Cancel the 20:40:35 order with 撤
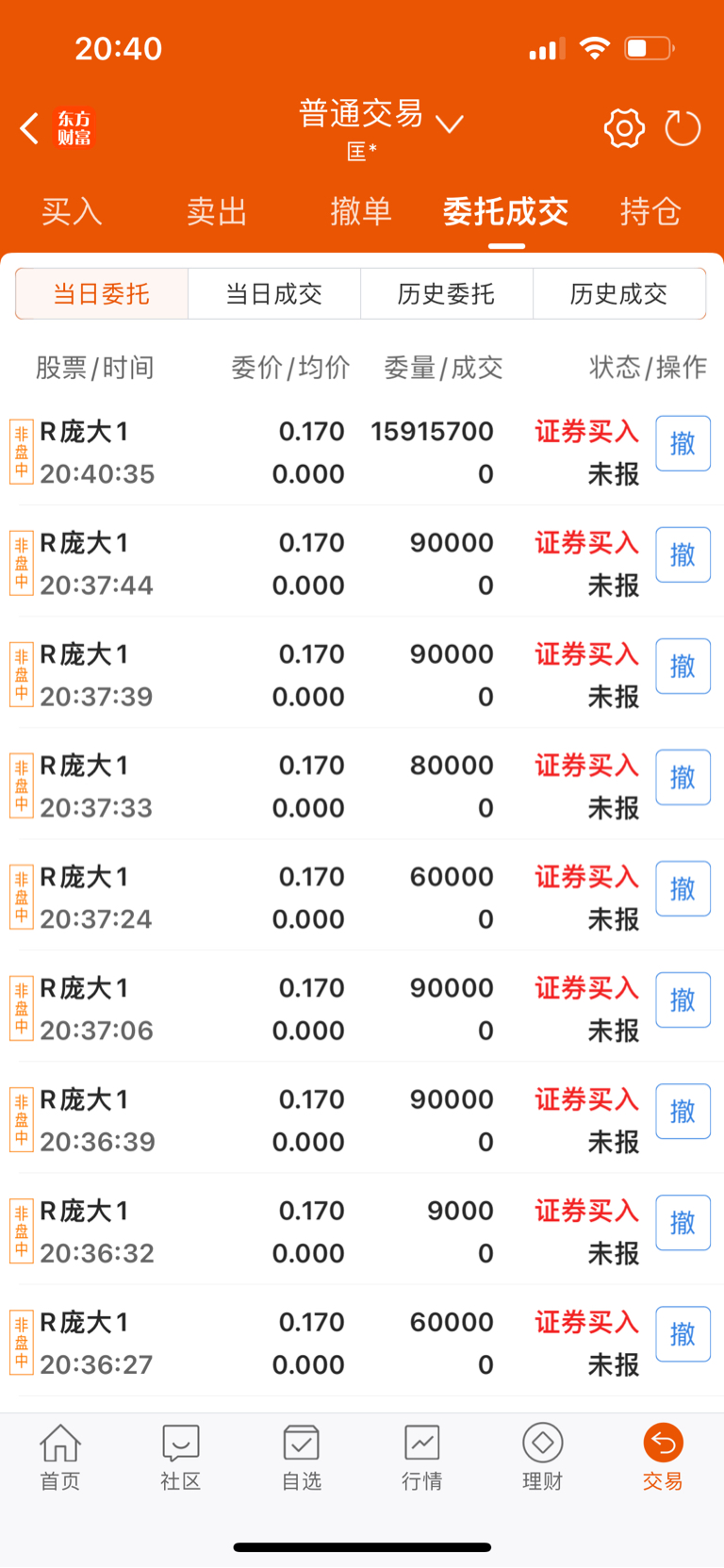Viewport: 724px width, 1568px height. pyautogui.click(x=683, y=443)
